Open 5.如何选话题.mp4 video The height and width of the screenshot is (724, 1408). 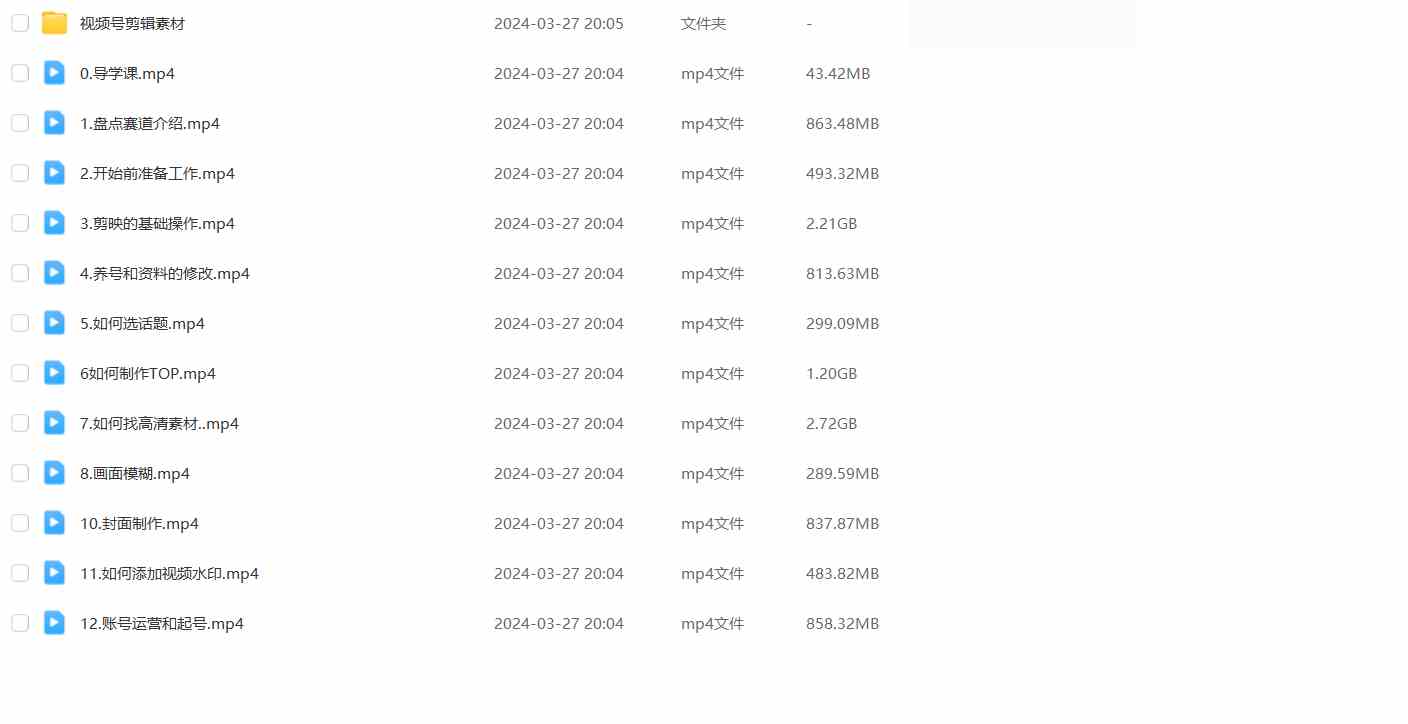click(x=142, y=323)
